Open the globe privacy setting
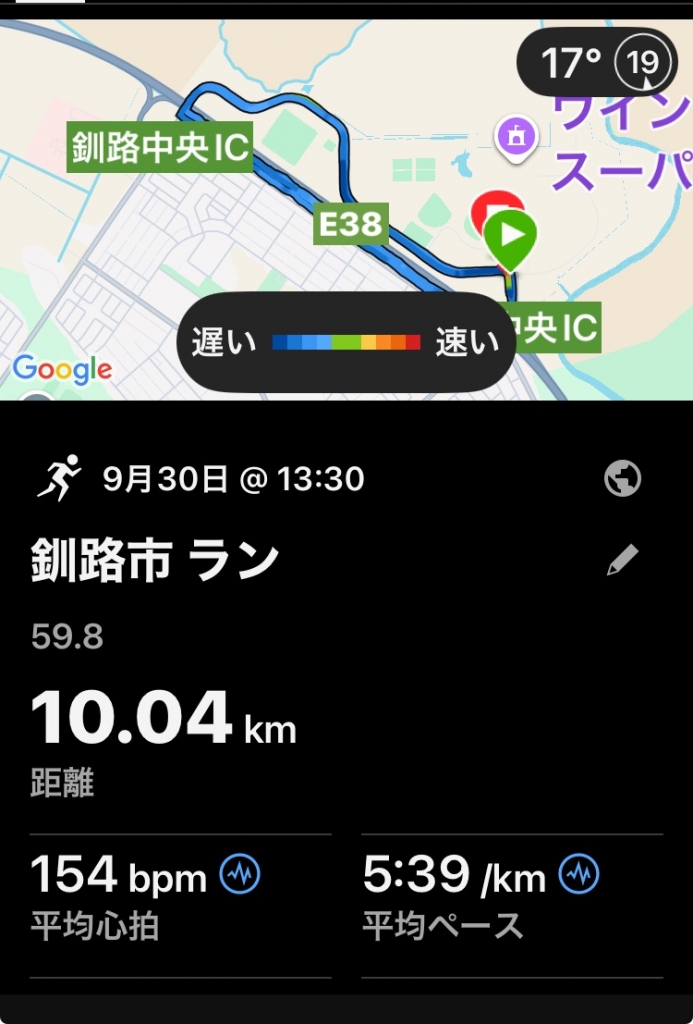693x1024 pixels. 622,479
